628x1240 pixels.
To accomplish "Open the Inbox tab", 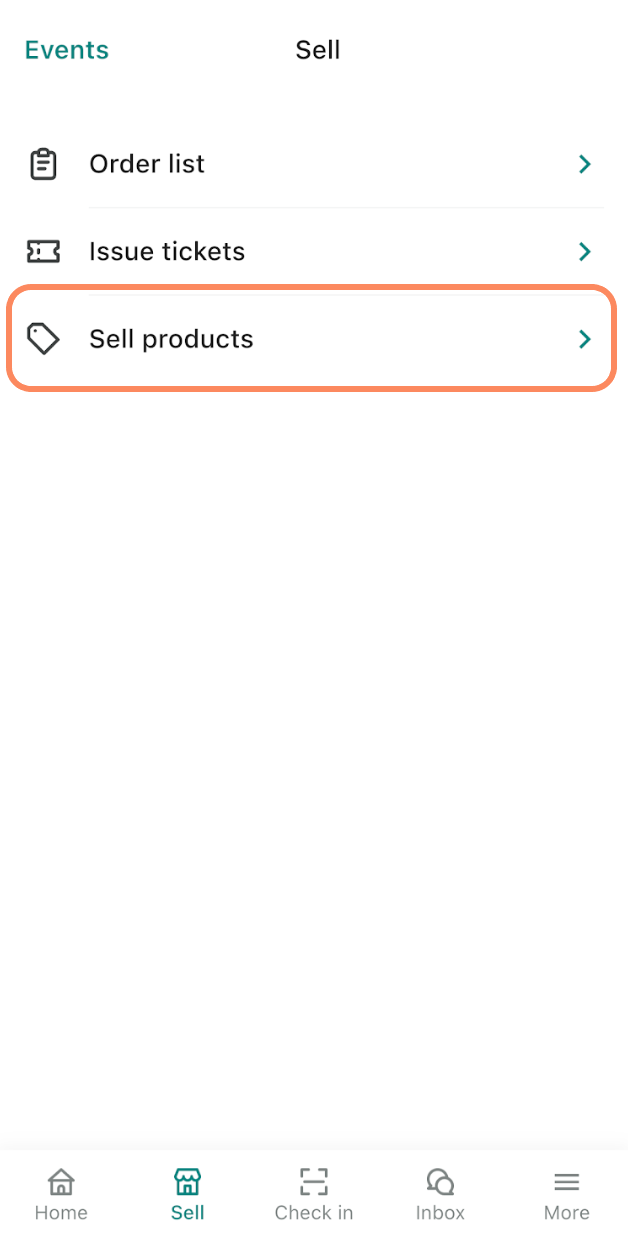I will coord(440,1195).
